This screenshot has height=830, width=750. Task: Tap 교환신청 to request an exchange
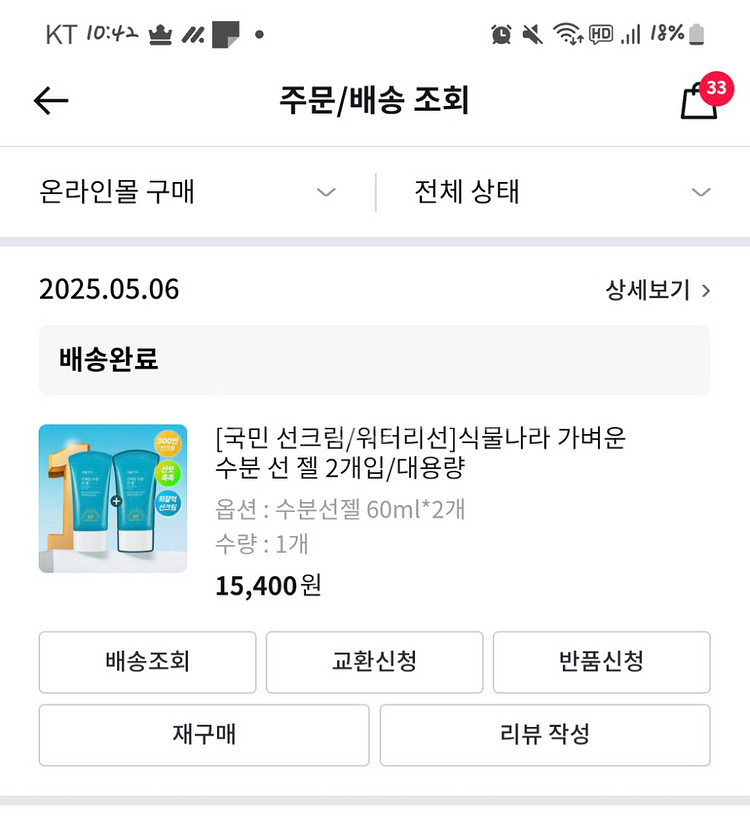(374, 662)
